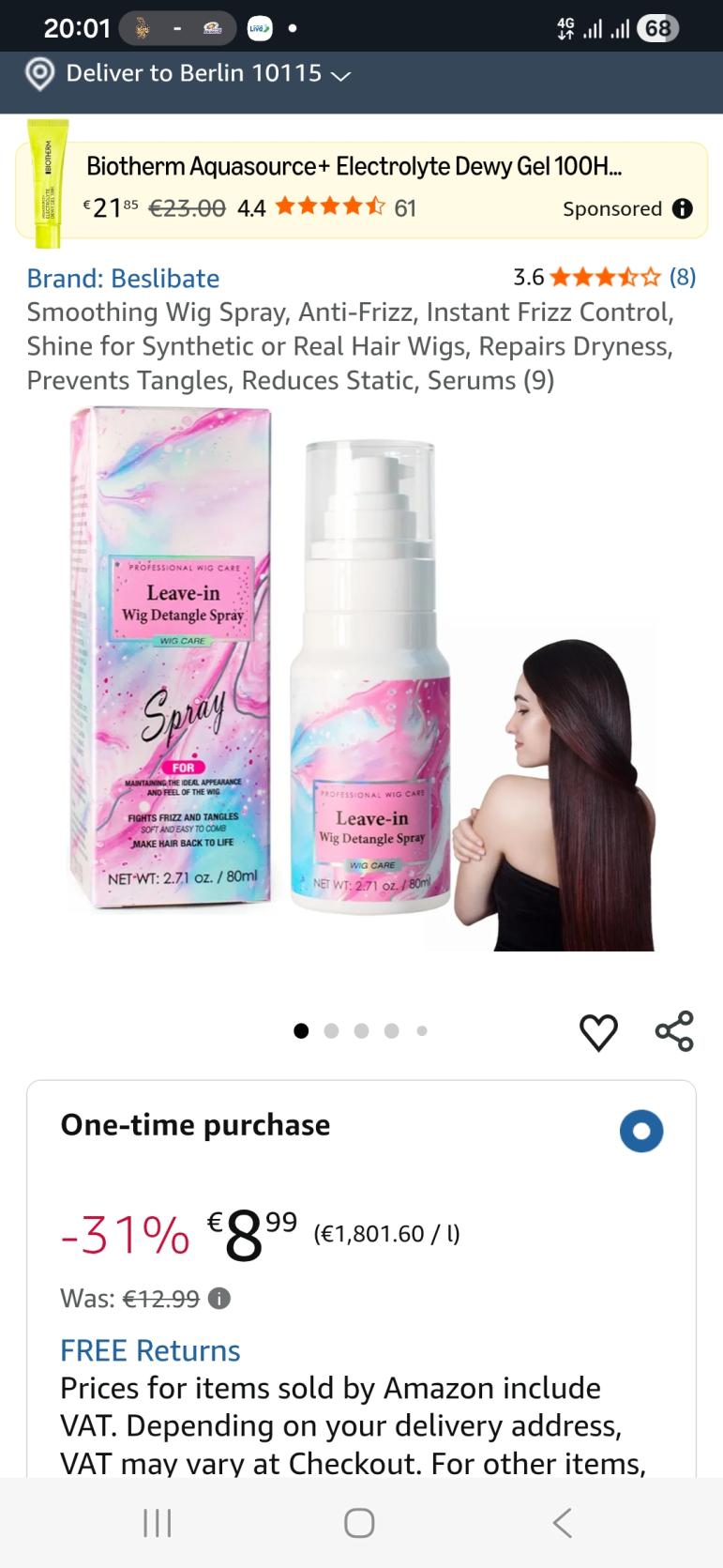Change the Berlin 10115 delivery location
723x1568 pixels.
click(x=206, y=73)
